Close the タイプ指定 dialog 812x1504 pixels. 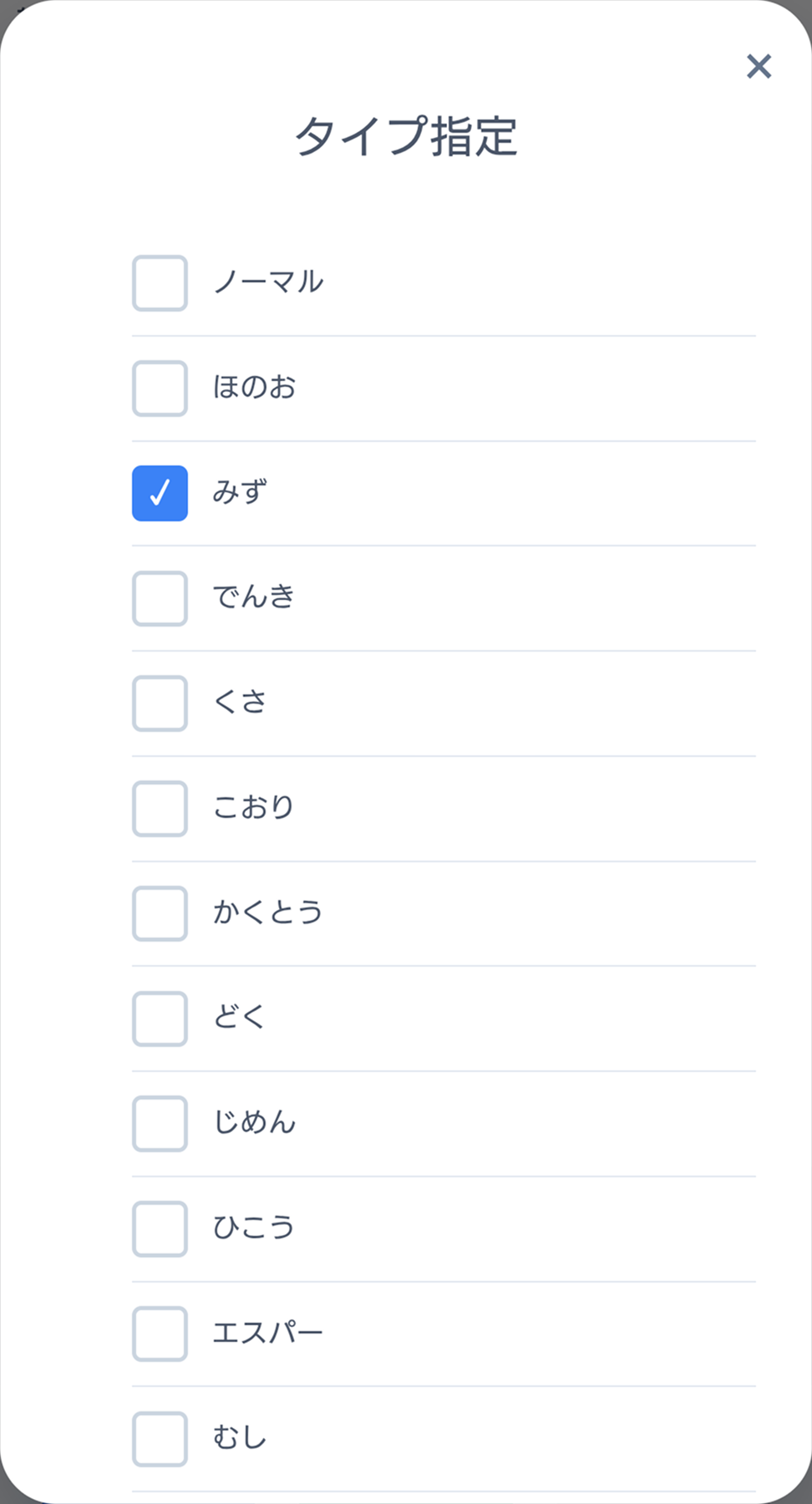[759, 67]
